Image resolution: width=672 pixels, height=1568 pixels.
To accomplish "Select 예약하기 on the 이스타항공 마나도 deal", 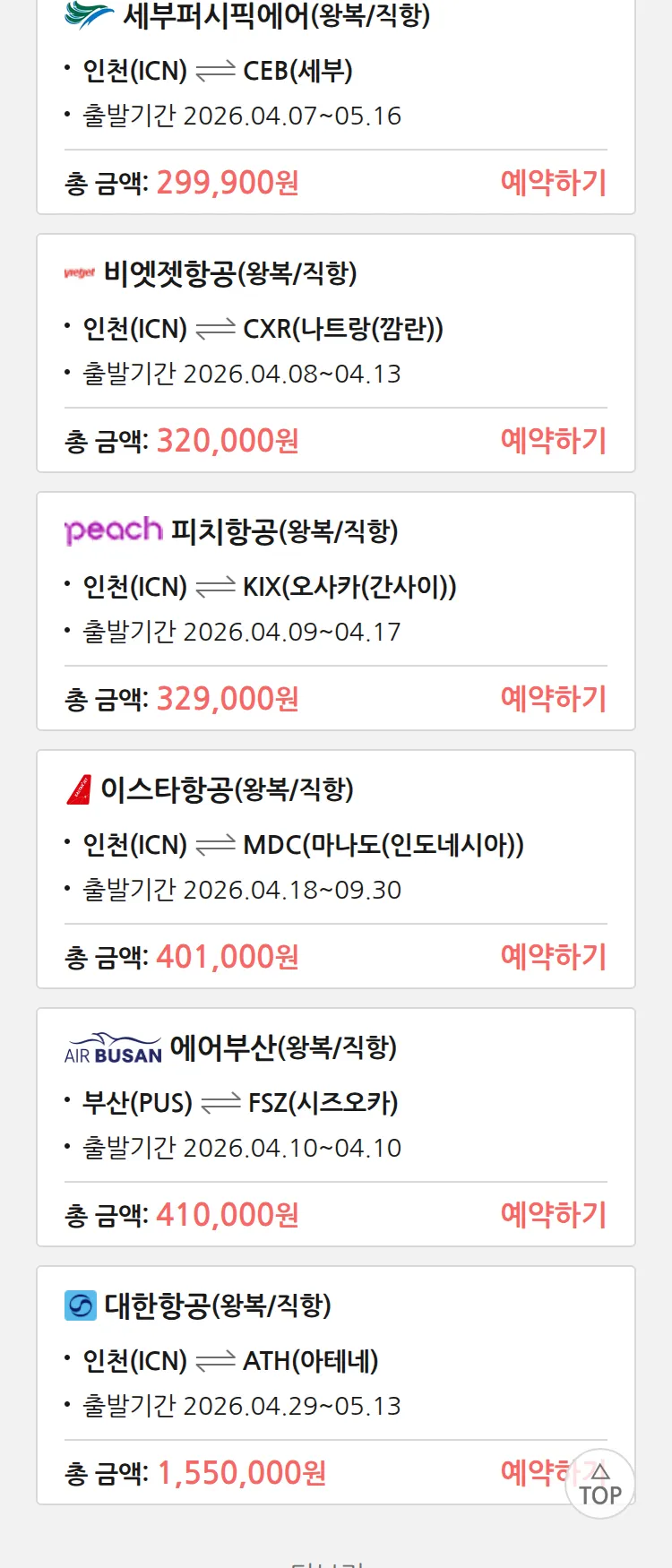I will (x=553, y=957).
